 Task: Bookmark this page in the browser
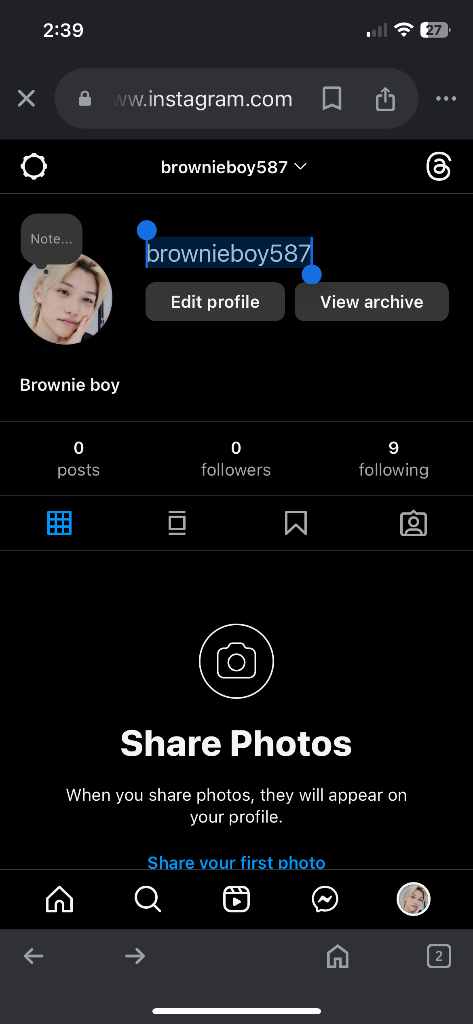(x=332, y=99)
